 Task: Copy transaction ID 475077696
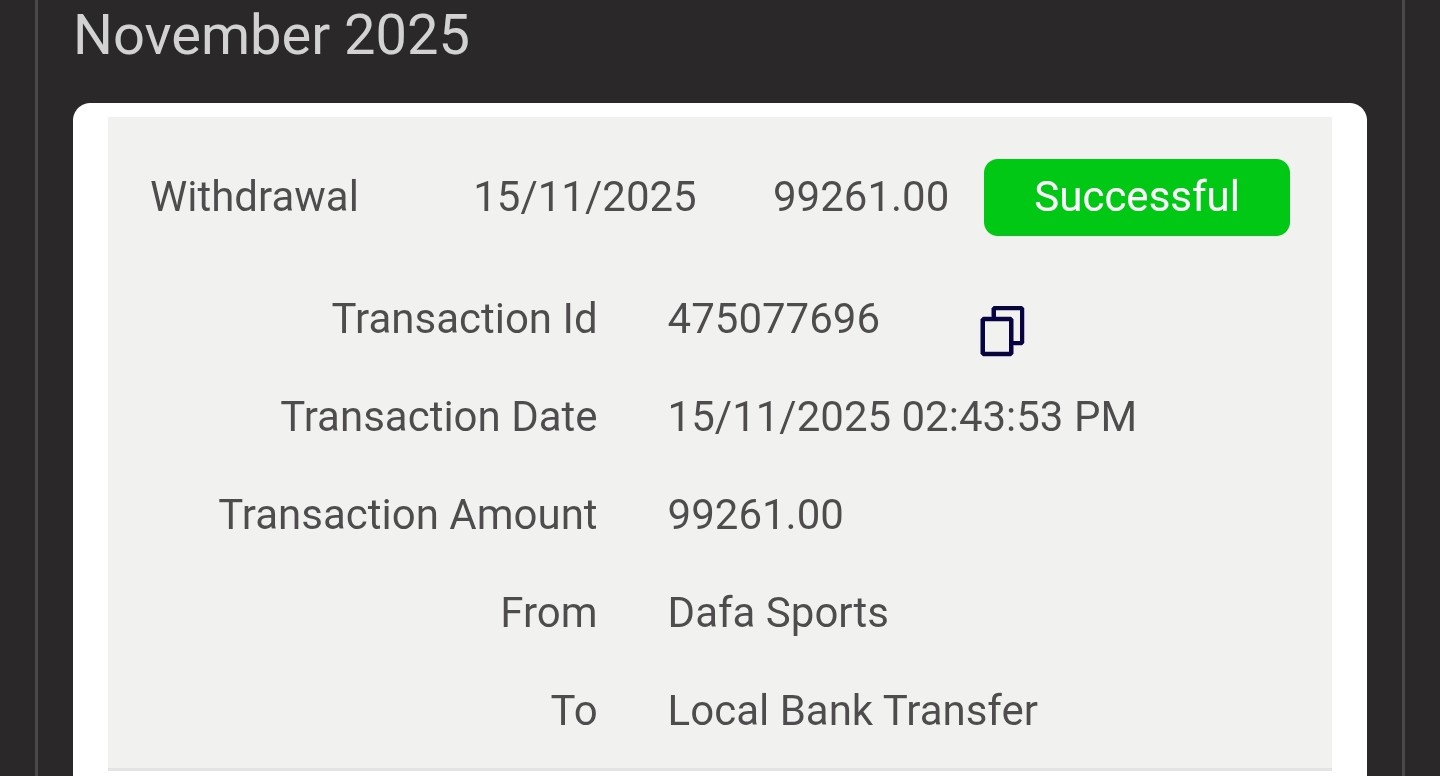[1001, 331]
